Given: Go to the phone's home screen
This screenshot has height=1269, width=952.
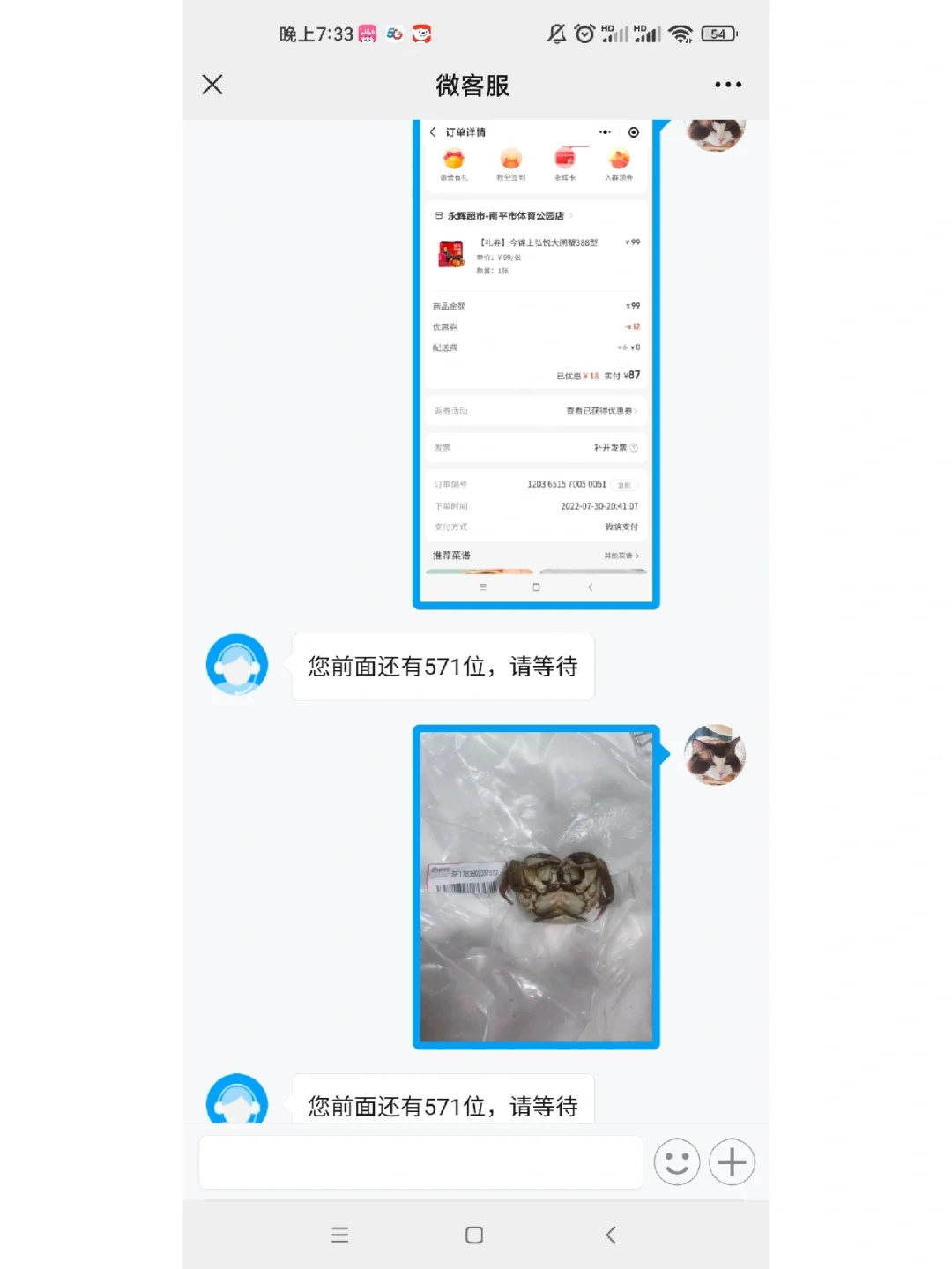Looking at the screenshot, I should coord(474,1235).
